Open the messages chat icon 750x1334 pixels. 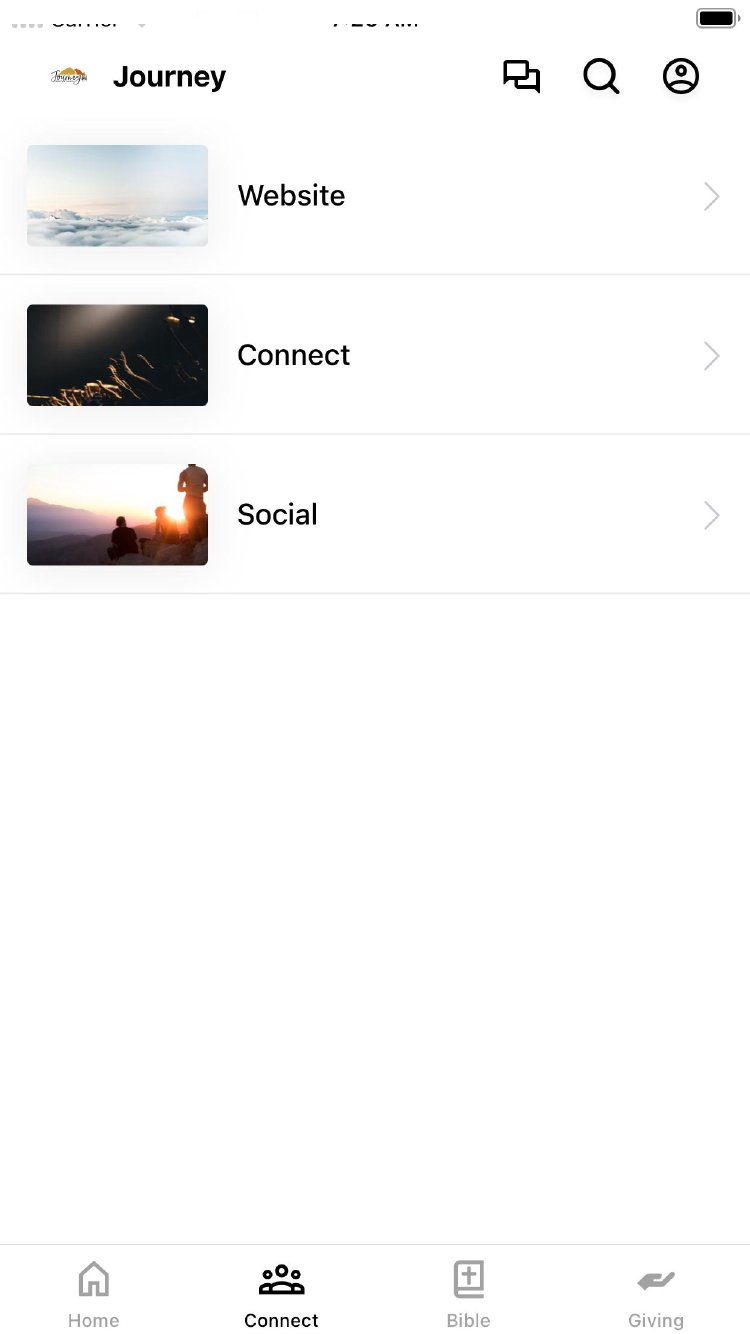tap(521, 77)
